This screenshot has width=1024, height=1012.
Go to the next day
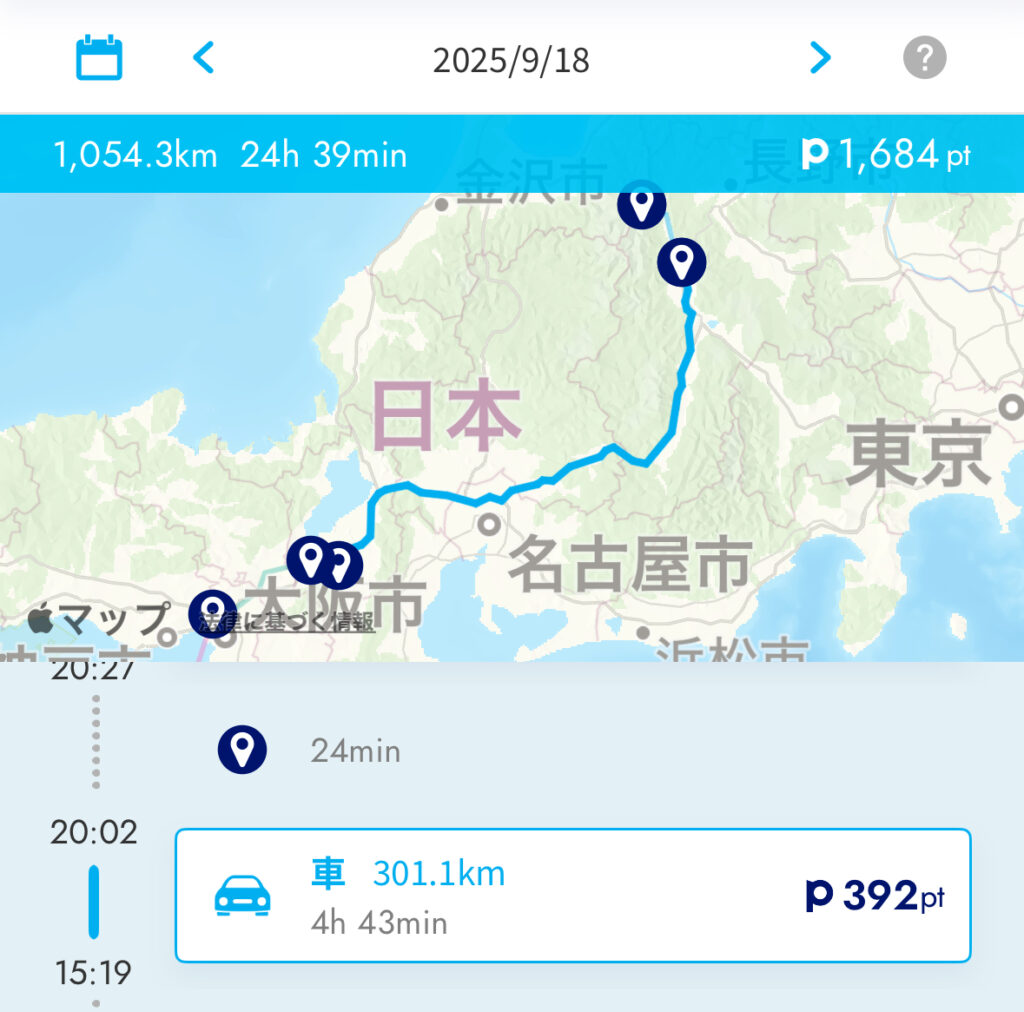pos(820,58)
